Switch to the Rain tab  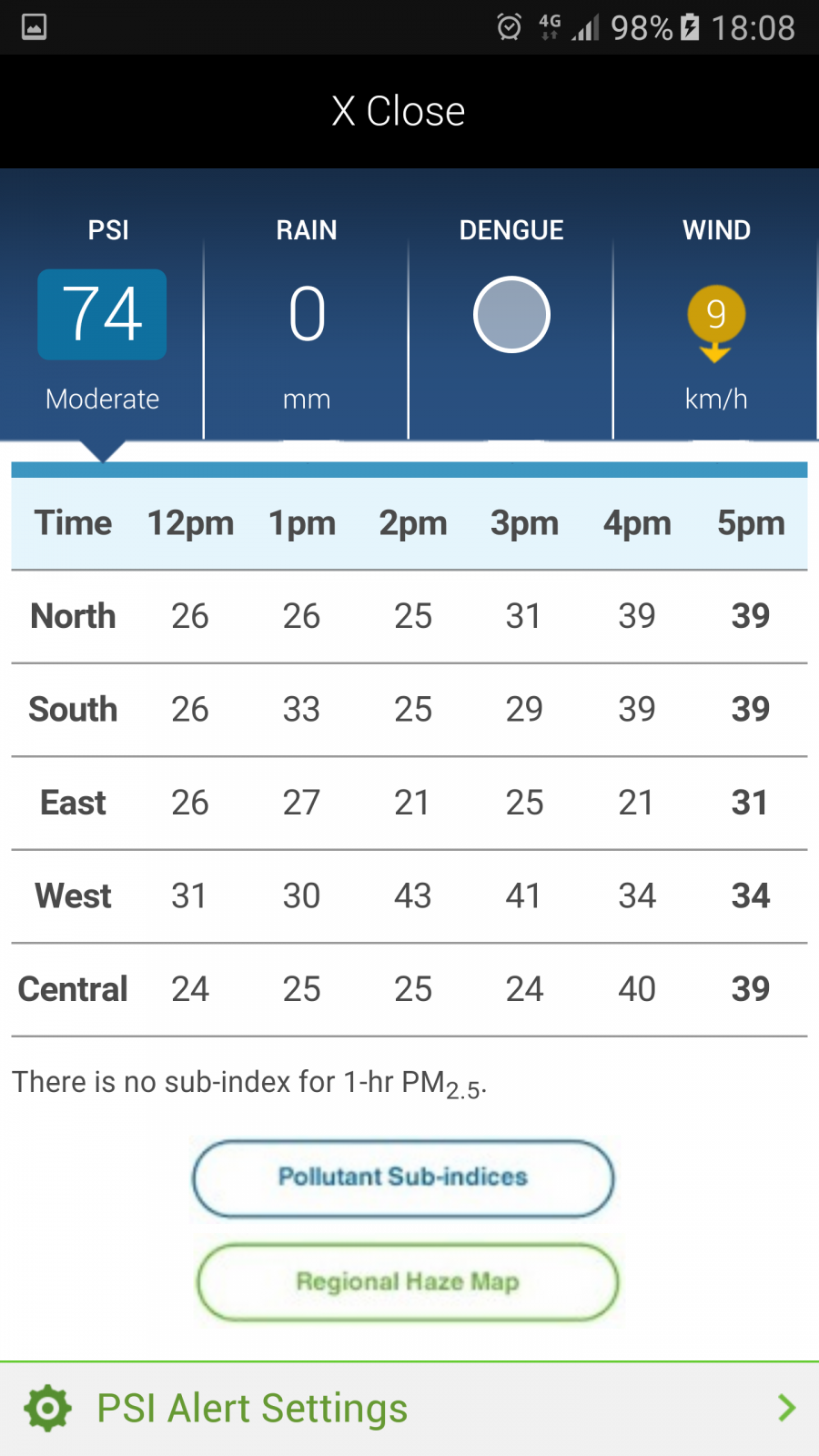(307, 314)
